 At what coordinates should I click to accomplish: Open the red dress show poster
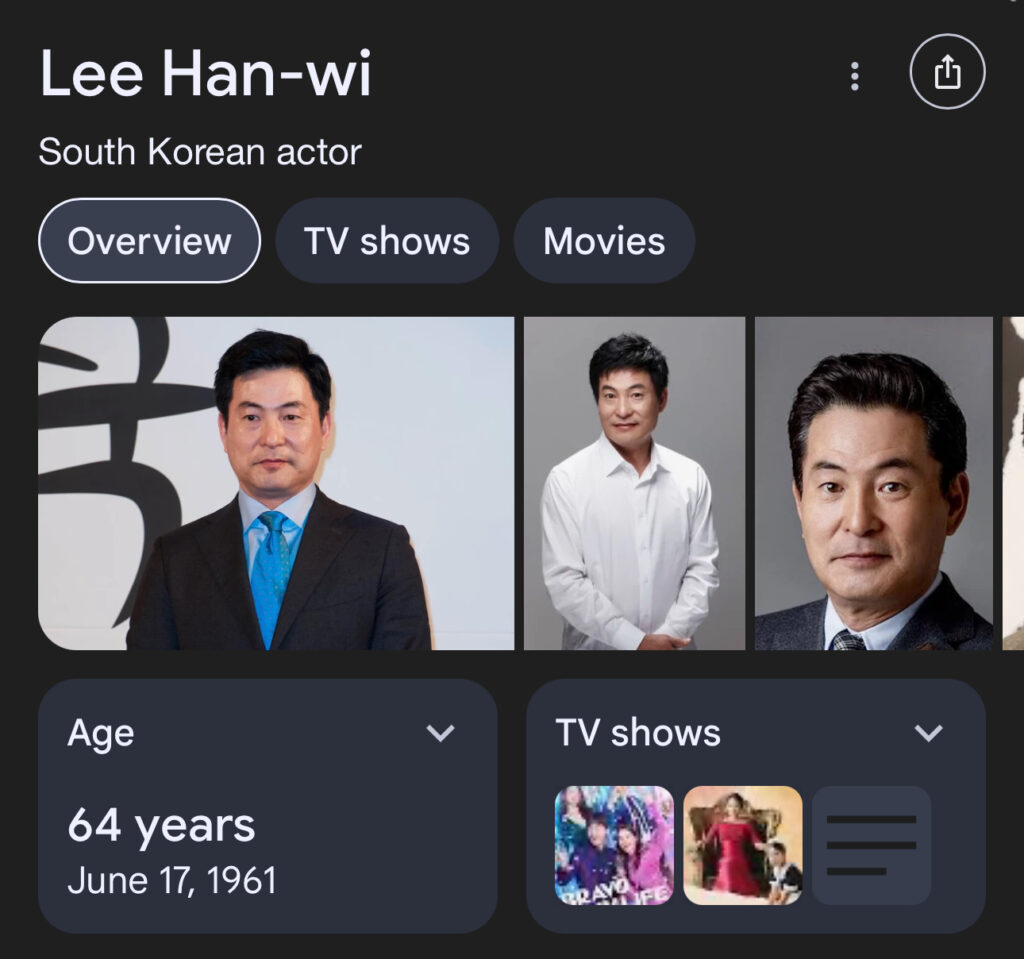coord(742,845)
